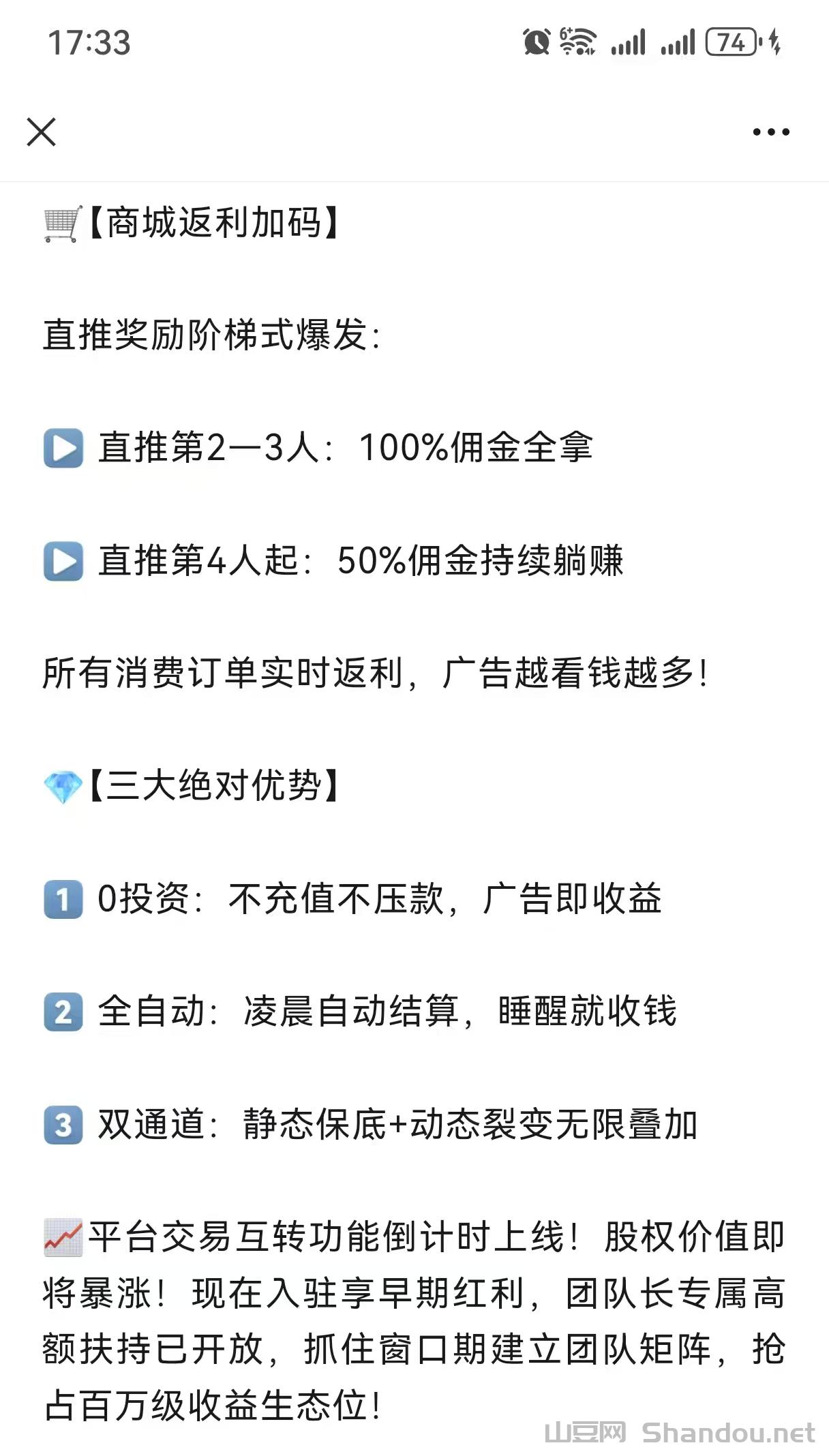Screen dimensions: 829x1456
Task: Open the three-dot overflow menu
Action: (x=771, y=132)
